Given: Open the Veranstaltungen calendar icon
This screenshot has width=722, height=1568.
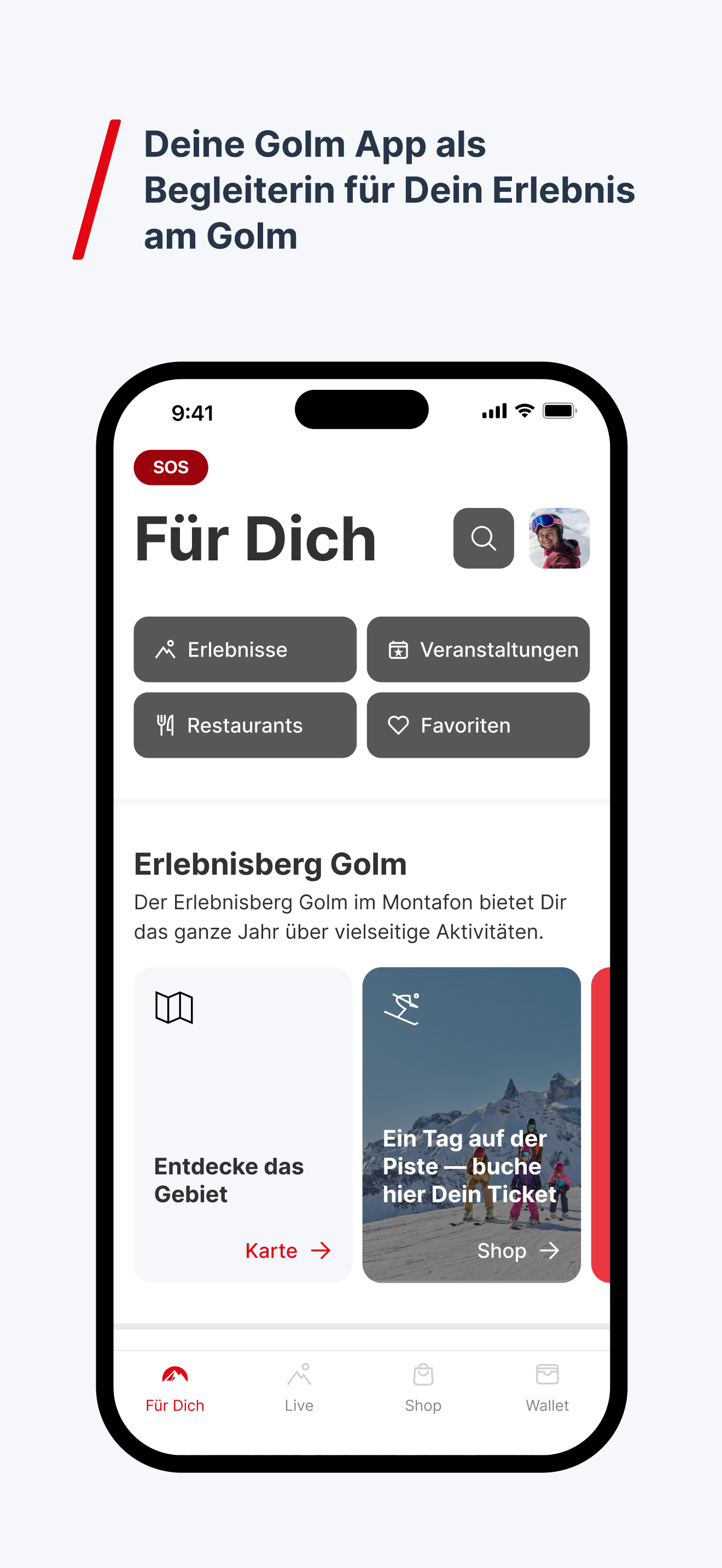Looking at the screenshot, I should [x=399, y=650].
